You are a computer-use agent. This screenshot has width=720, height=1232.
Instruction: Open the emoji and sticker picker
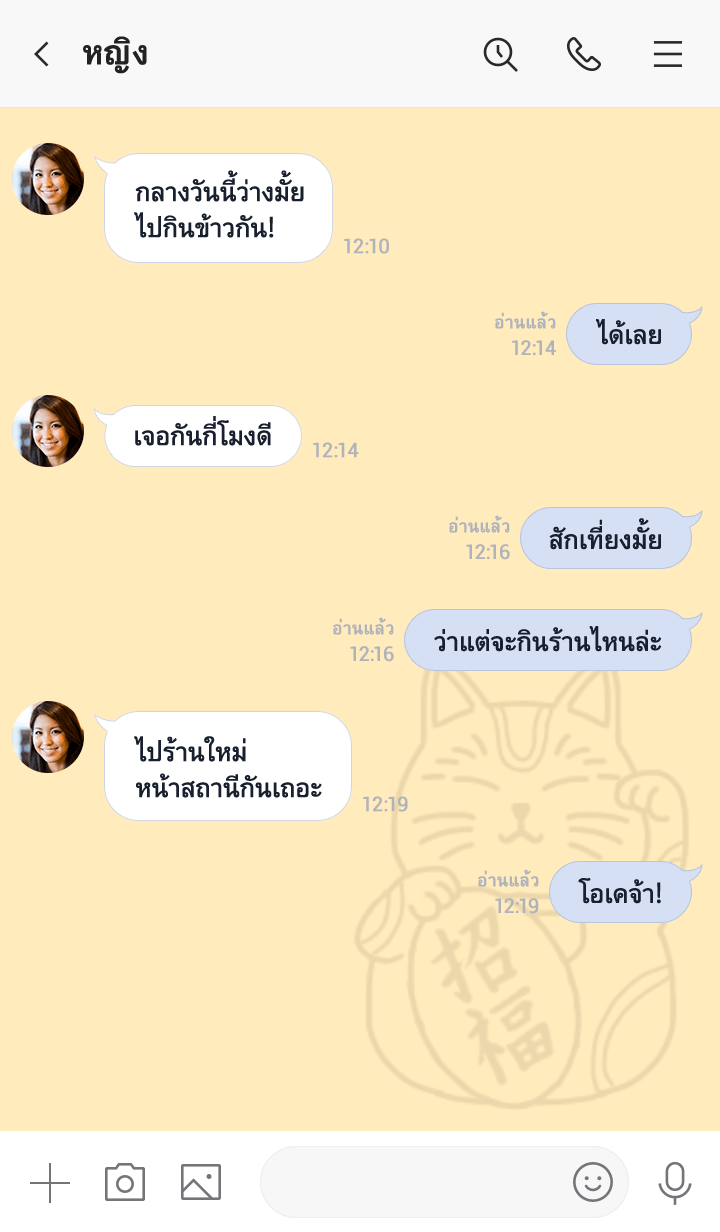[592, 1183]
